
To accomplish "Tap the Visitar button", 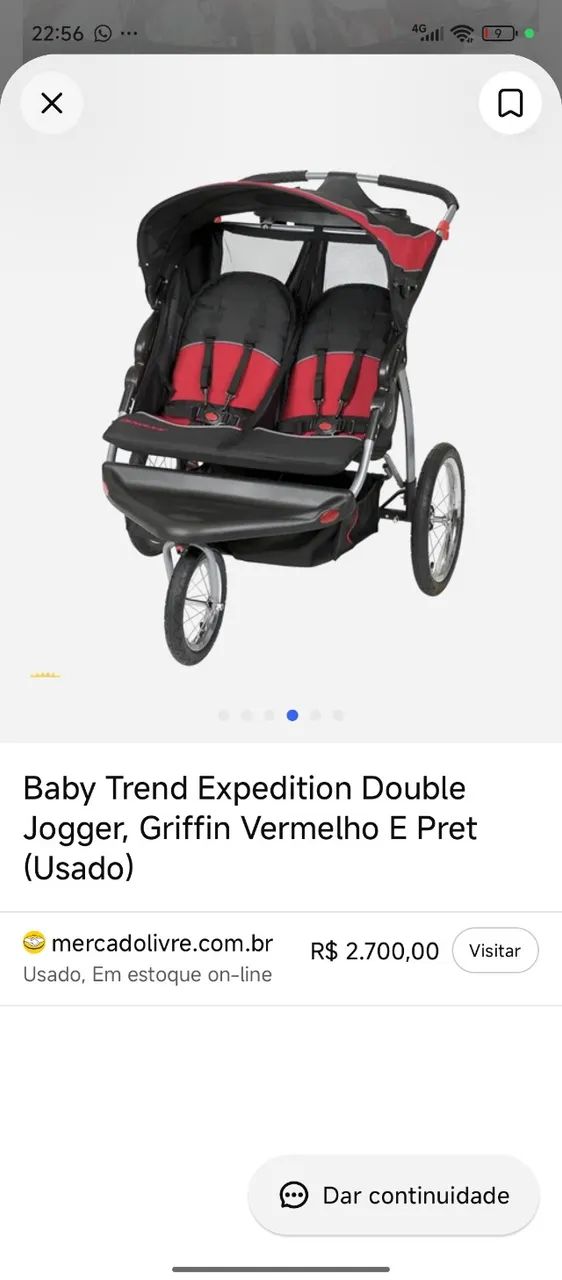I will click(495, 950).
